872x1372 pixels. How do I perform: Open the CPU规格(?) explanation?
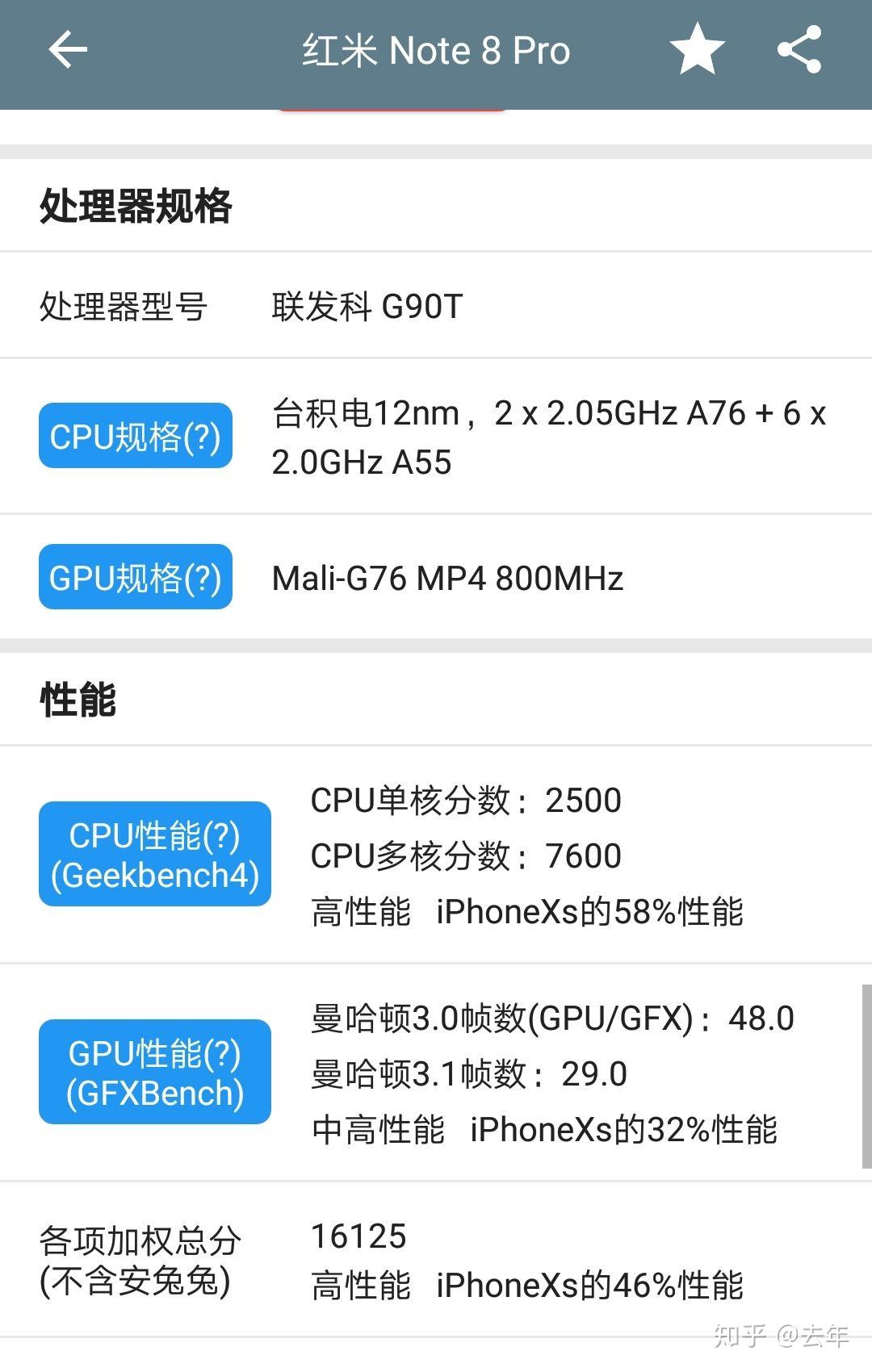(136, 436)
